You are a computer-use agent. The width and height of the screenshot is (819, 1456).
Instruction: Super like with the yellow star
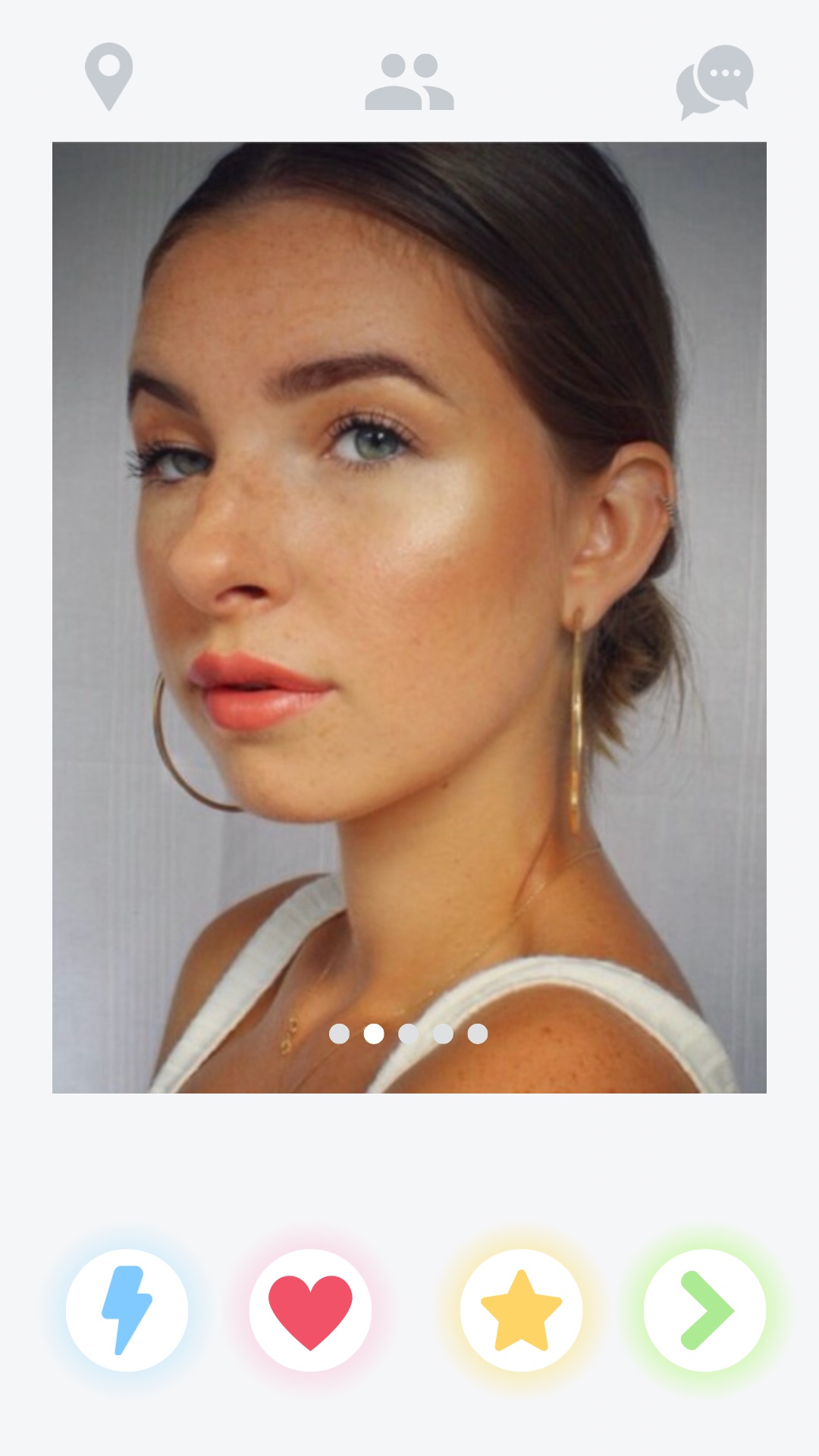pyautogui.click(x=521, y=1310)
